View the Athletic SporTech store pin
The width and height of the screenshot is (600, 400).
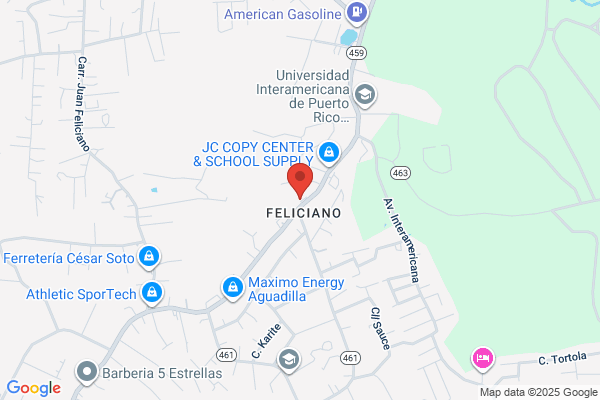pyautogui.click(x=152, y=293)
